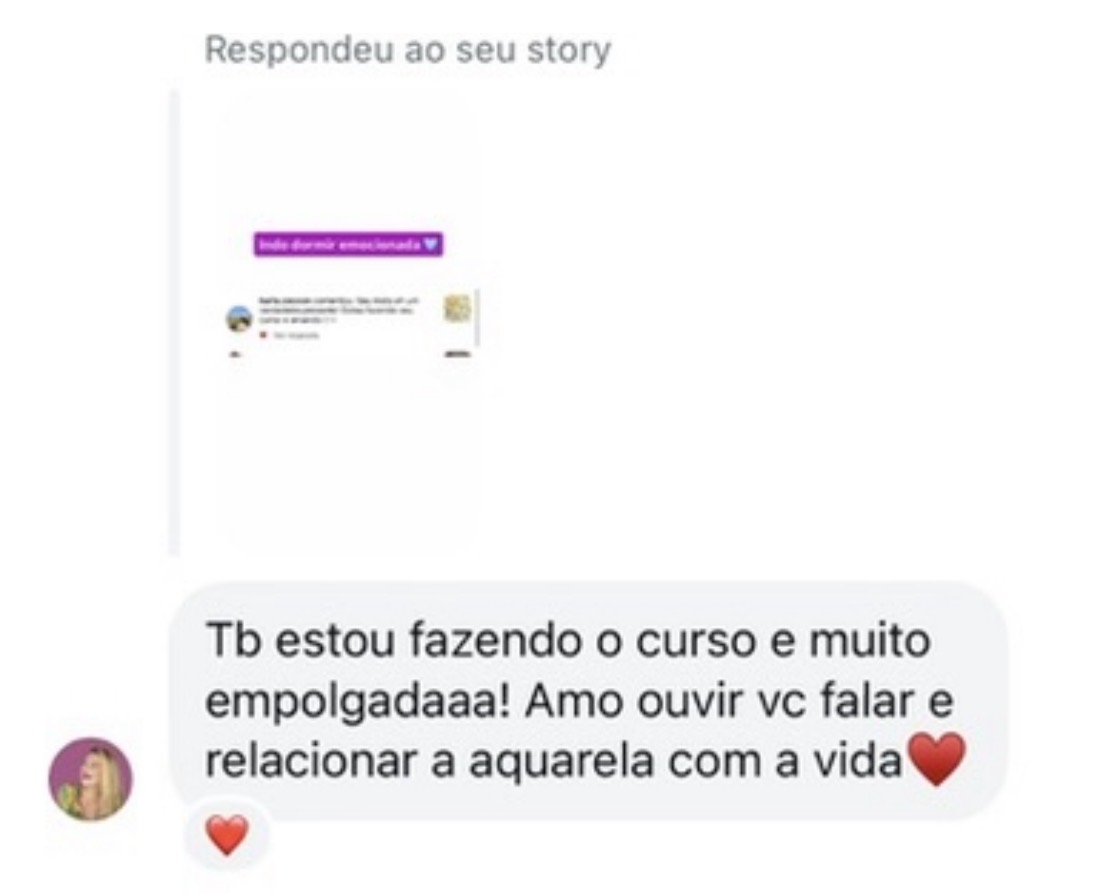The image size is (1117, 894).
Task: Open the sender's profile picture
Action: (91, 779)
